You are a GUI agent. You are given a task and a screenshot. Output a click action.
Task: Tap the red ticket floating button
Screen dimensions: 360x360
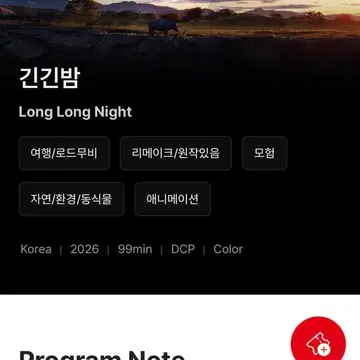(318, 340)
